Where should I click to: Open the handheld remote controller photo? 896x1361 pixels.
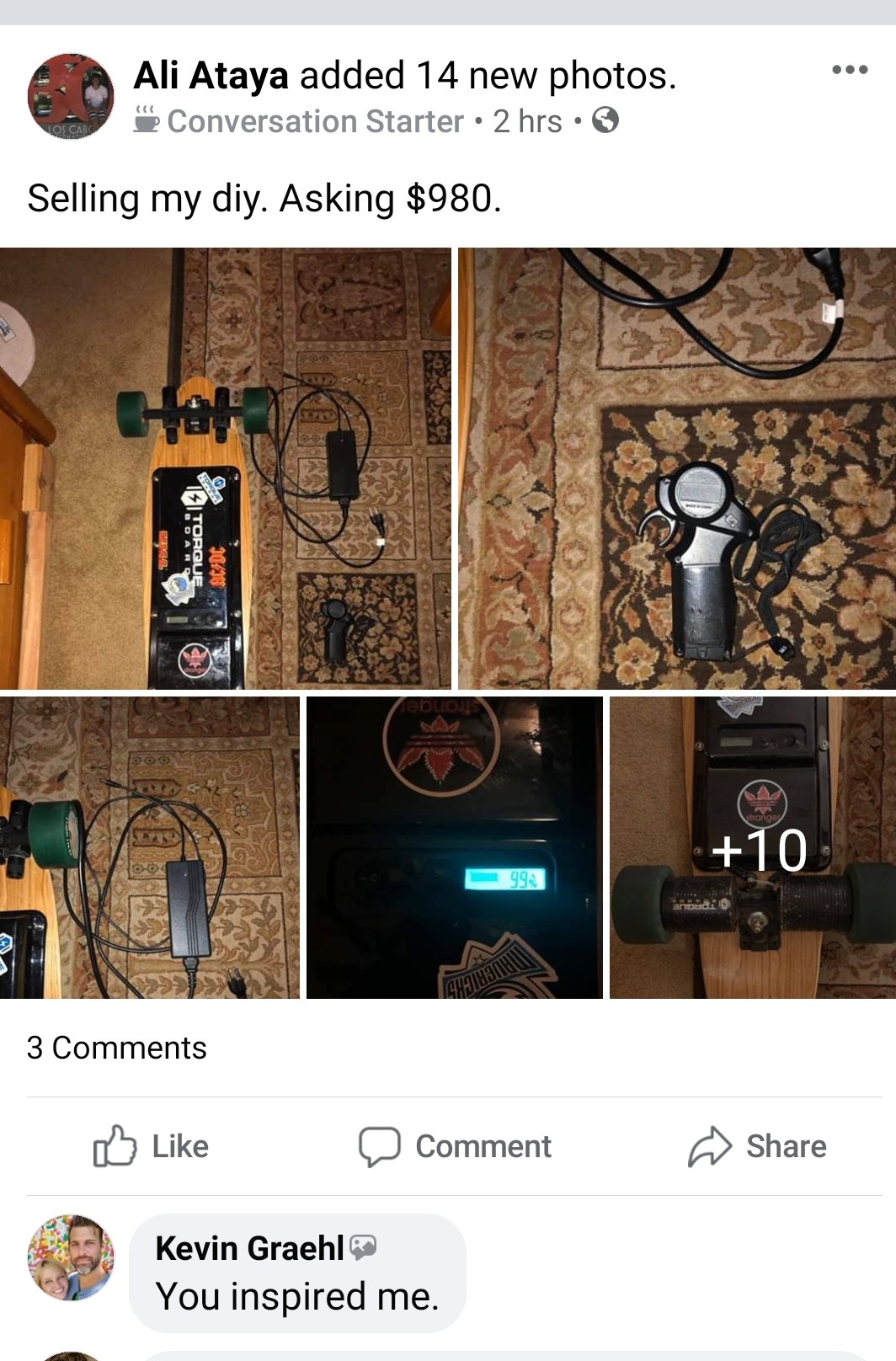click(x=677, y=468)
